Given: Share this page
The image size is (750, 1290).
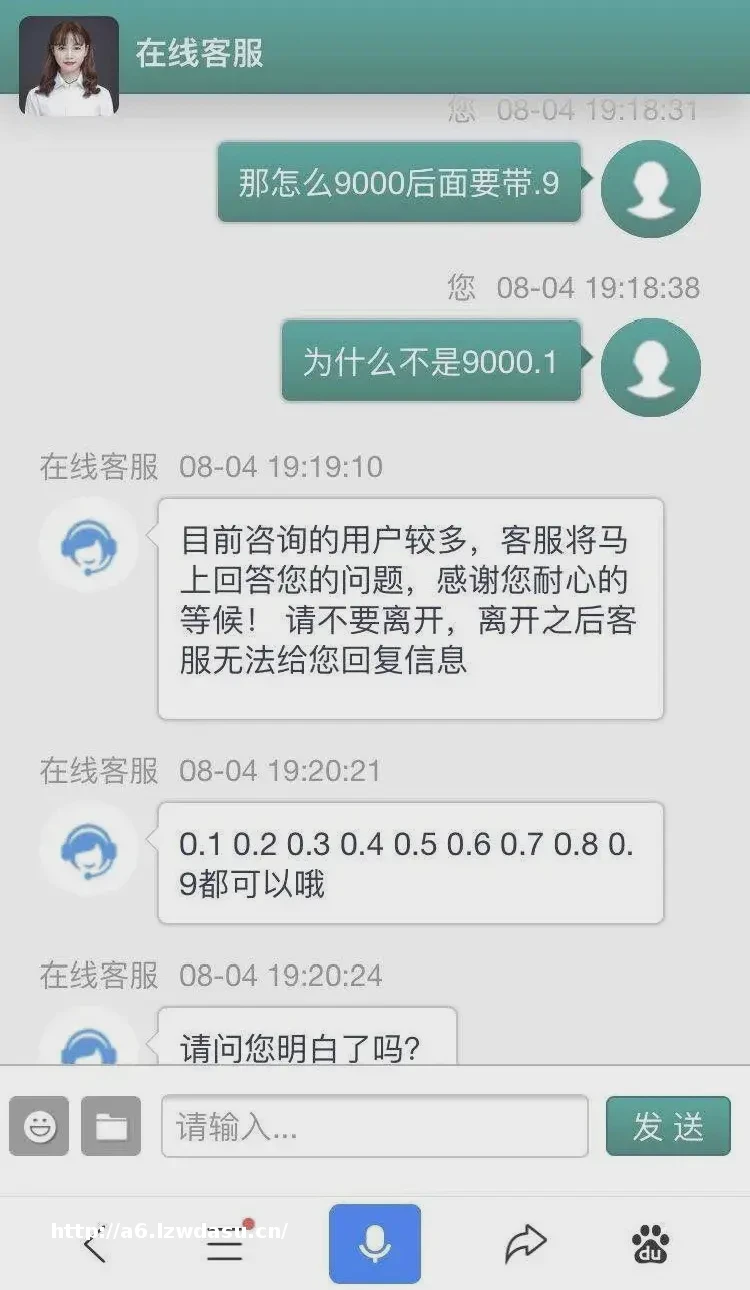Looking at the screenshot, I should coord(525,1245).
